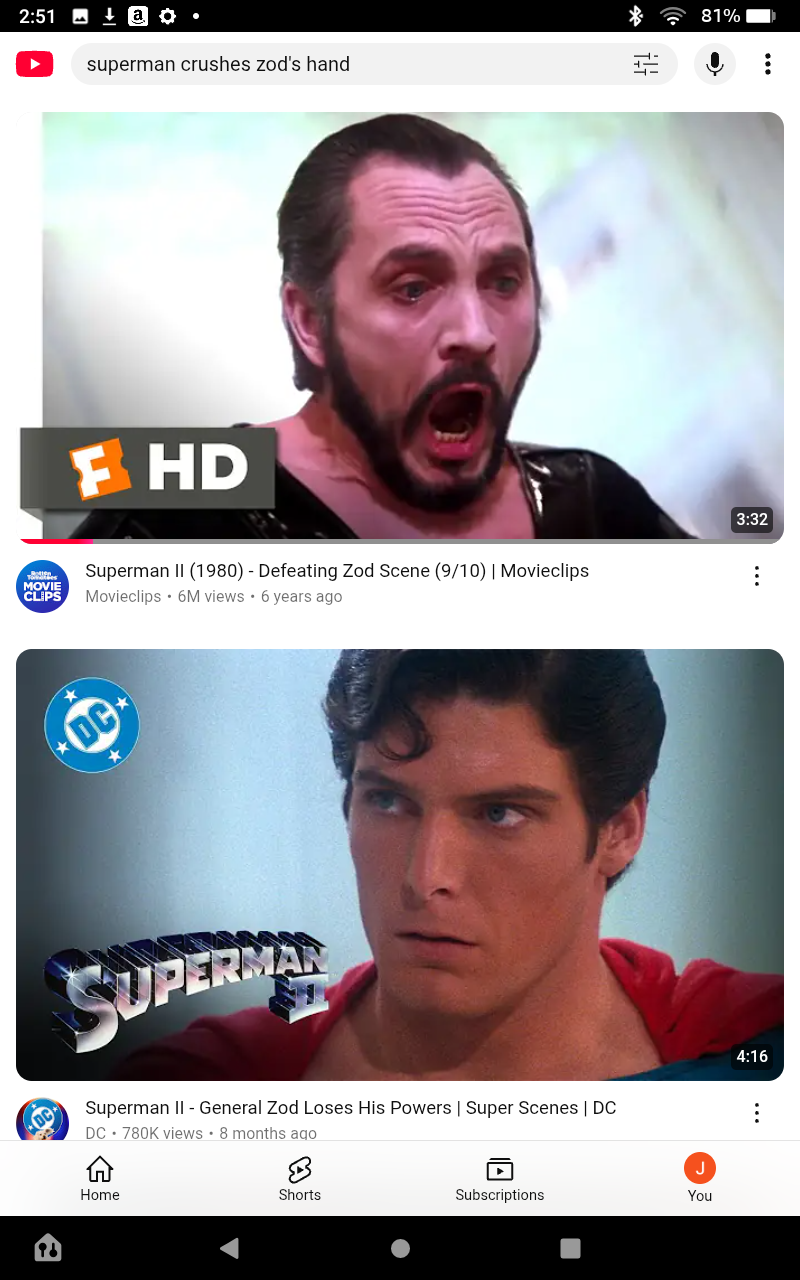Start voice search with the microphone
This screenshot has height=1280, width=800.
pos(715,65)
